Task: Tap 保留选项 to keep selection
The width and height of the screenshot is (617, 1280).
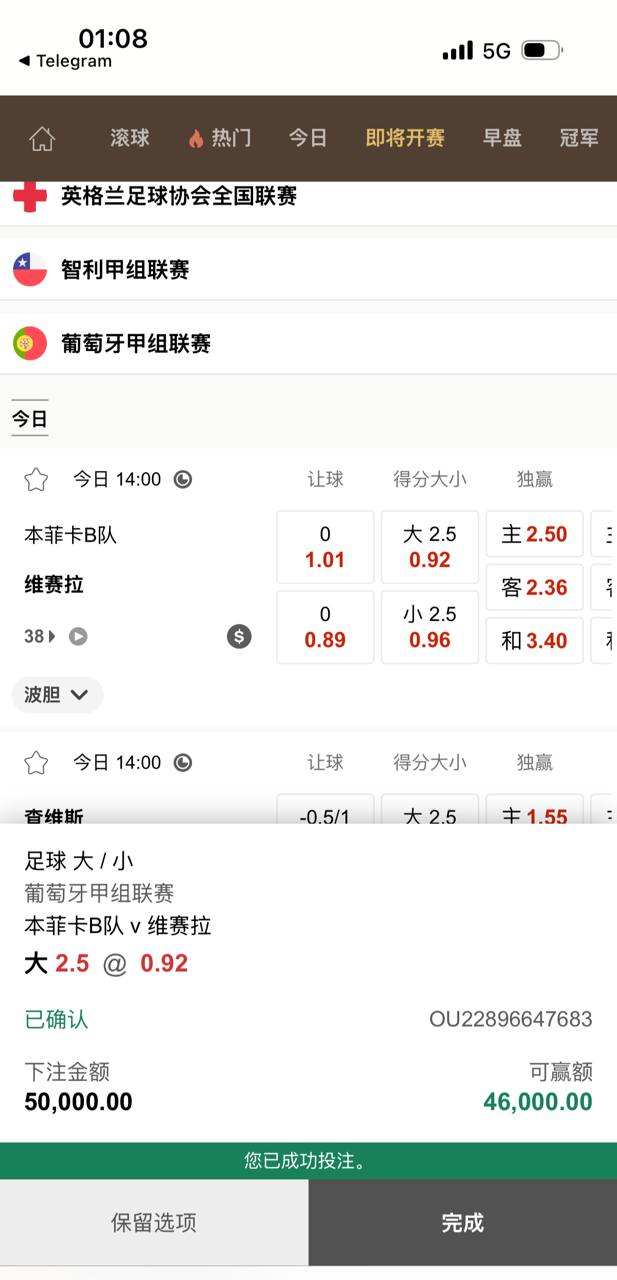Action: (154, 1222)
